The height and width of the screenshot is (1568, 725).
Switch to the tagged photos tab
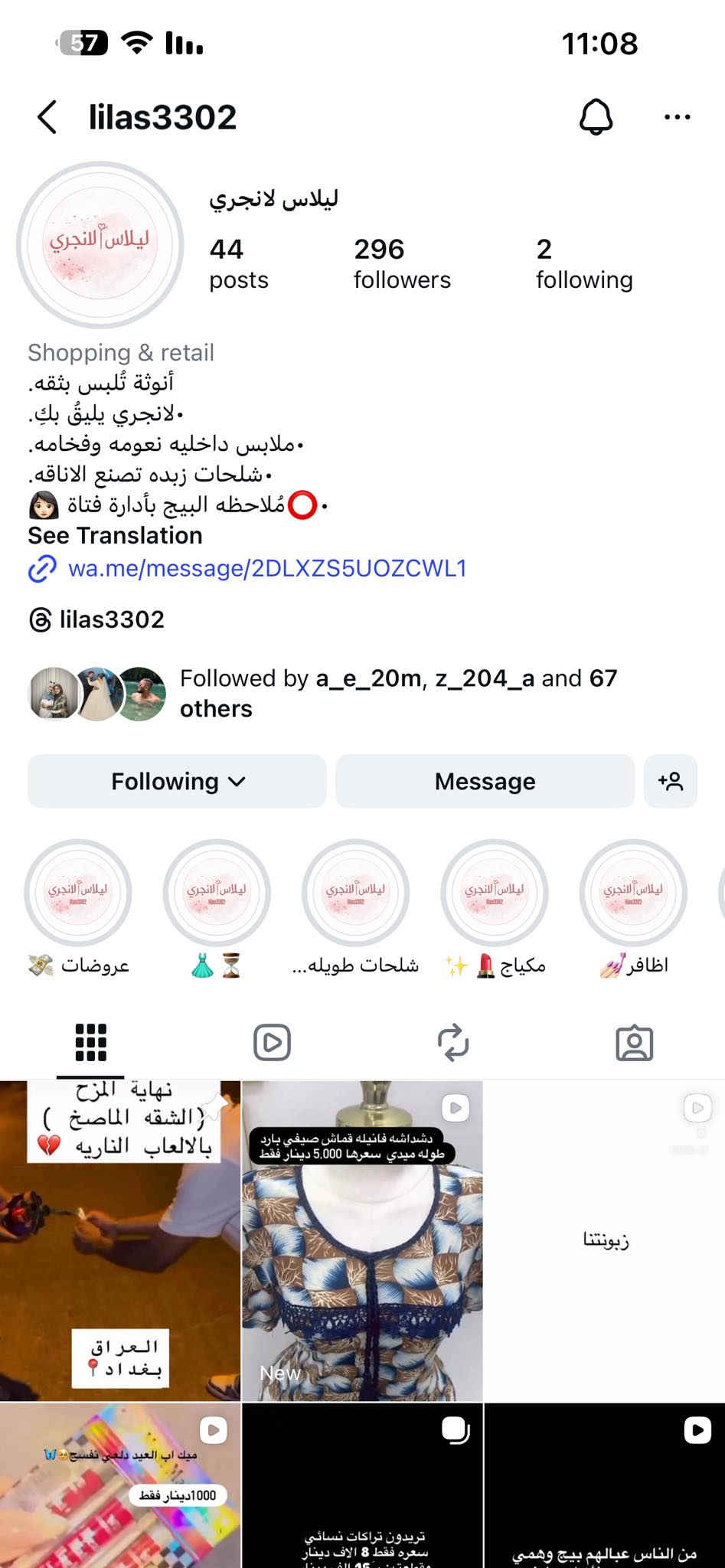tap(634, 1043)
